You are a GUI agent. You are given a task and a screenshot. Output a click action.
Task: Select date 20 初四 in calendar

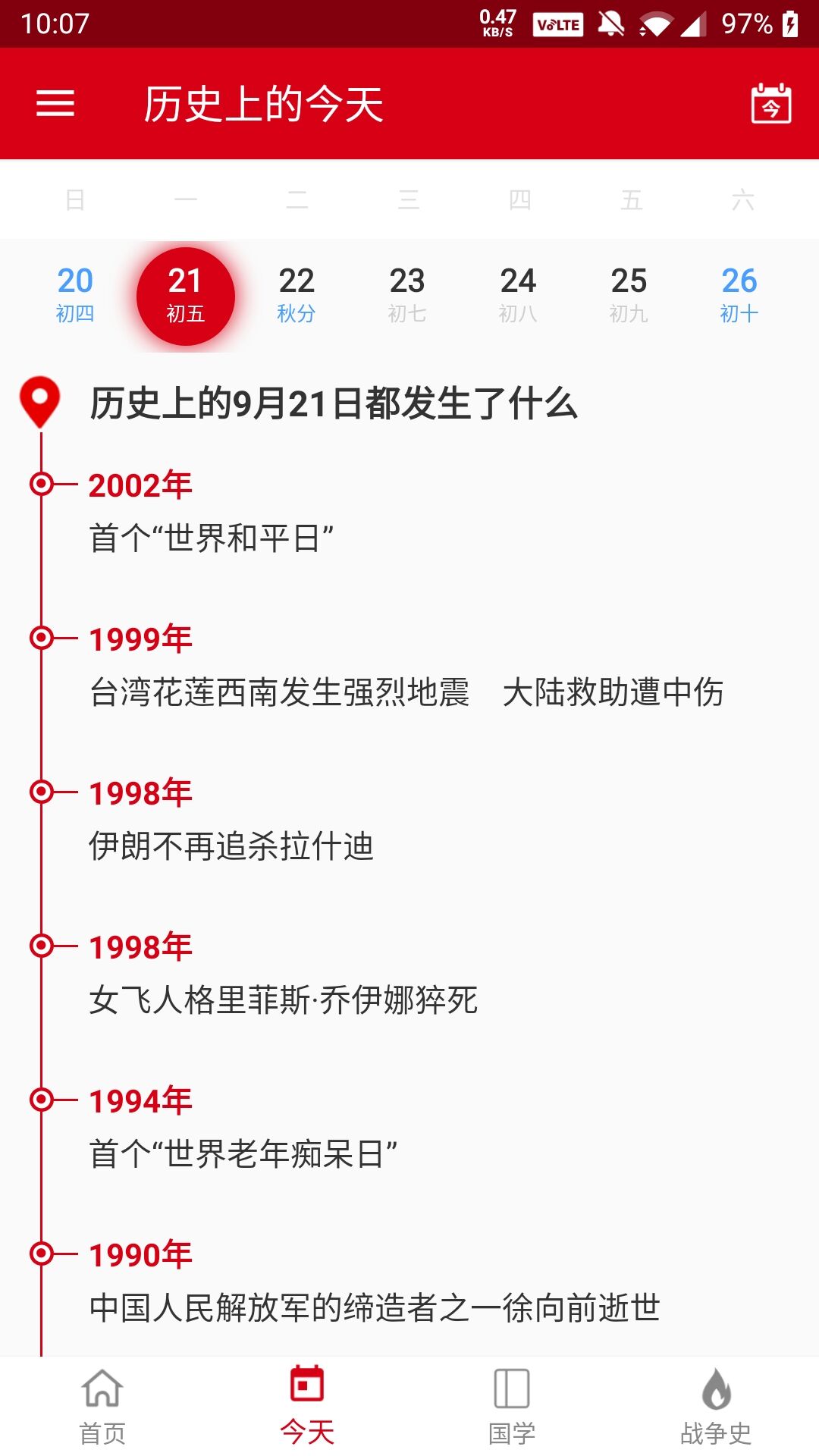coord(74,296)
